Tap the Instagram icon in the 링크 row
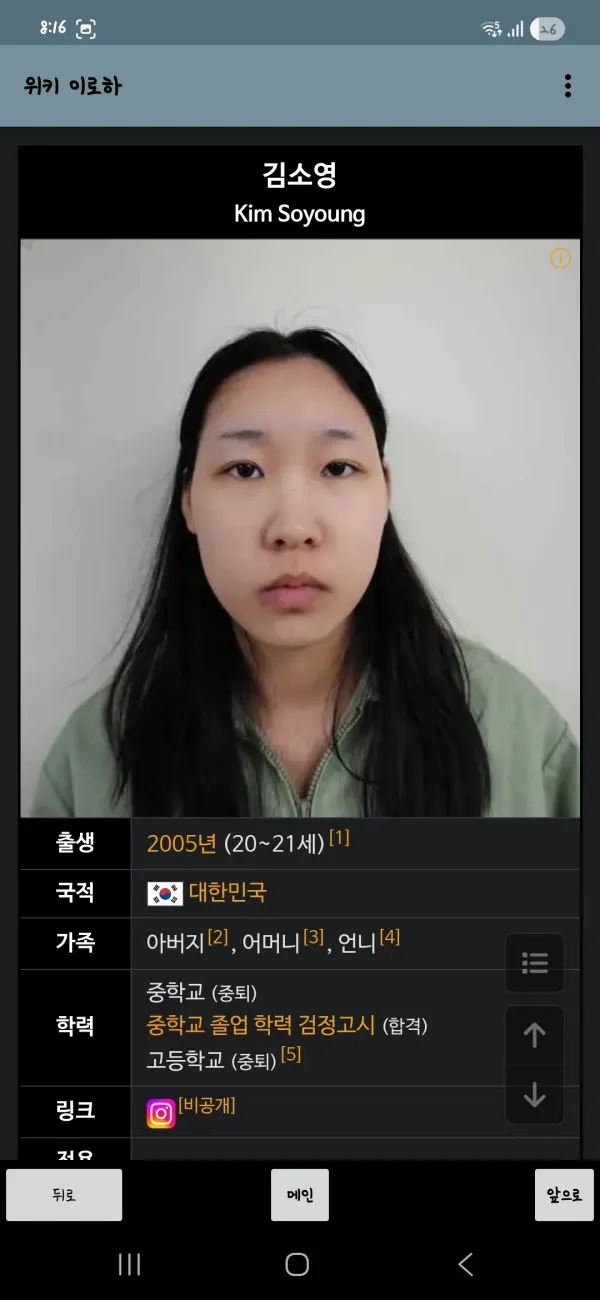This screenshot has width=600, height=1300. [161, 1113]
